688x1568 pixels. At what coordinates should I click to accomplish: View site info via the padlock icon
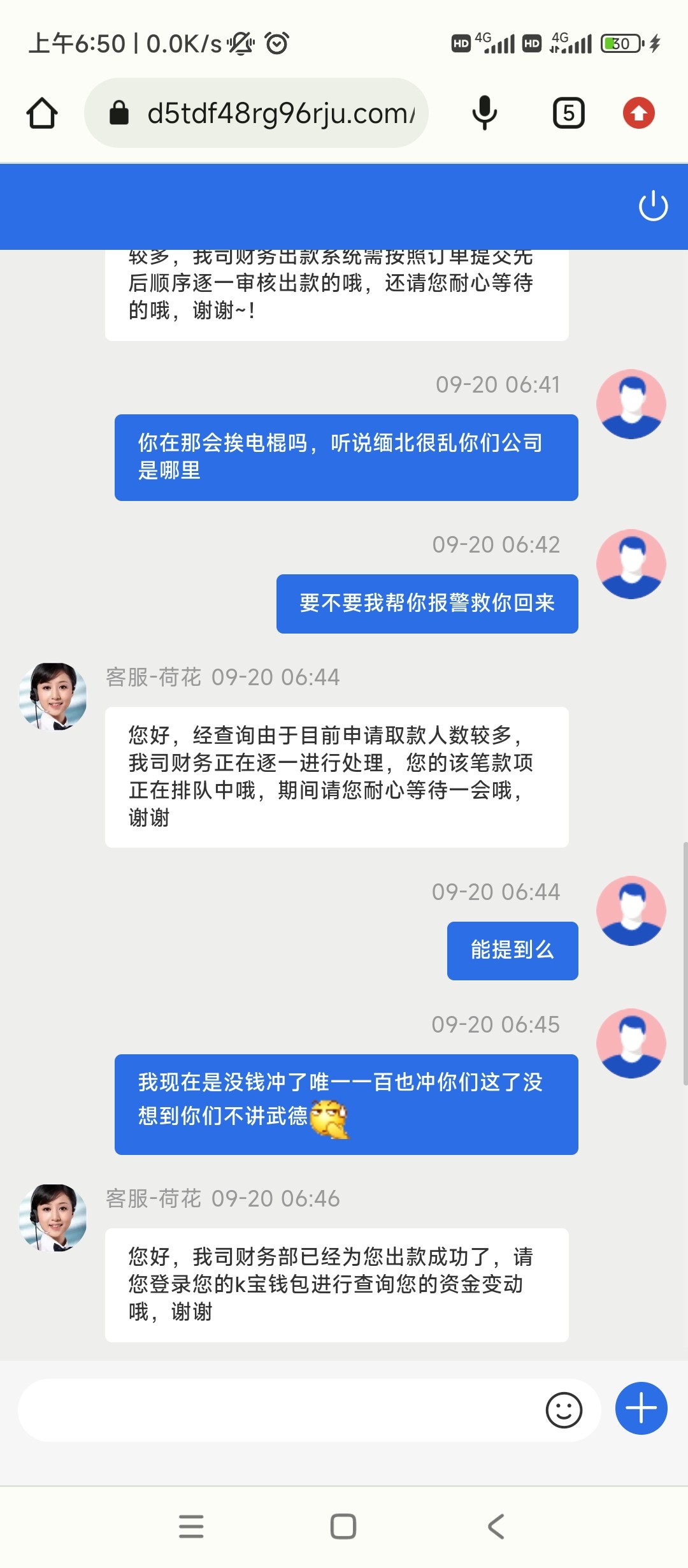click(x=121, y=113)
